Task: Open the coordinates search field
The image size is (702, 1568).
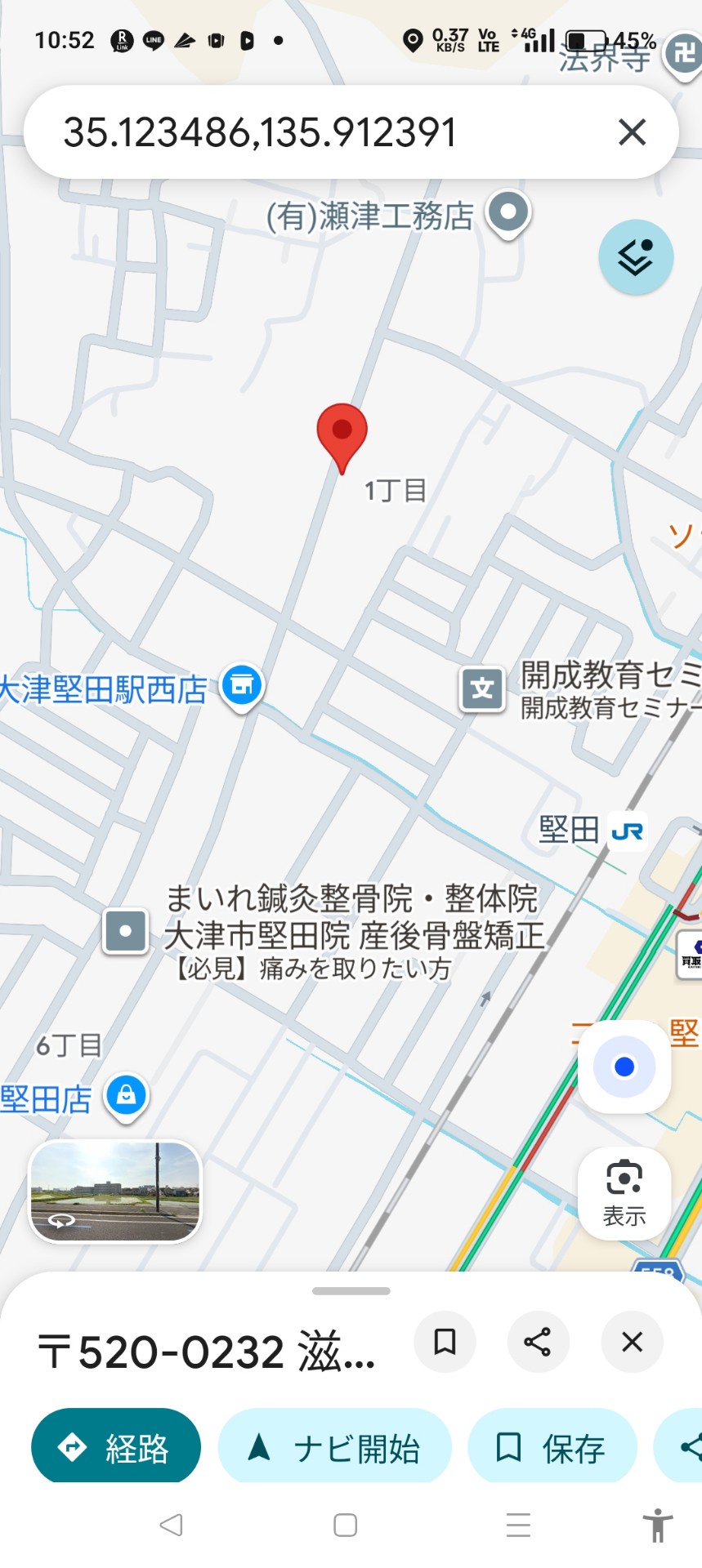Action: 311,132
